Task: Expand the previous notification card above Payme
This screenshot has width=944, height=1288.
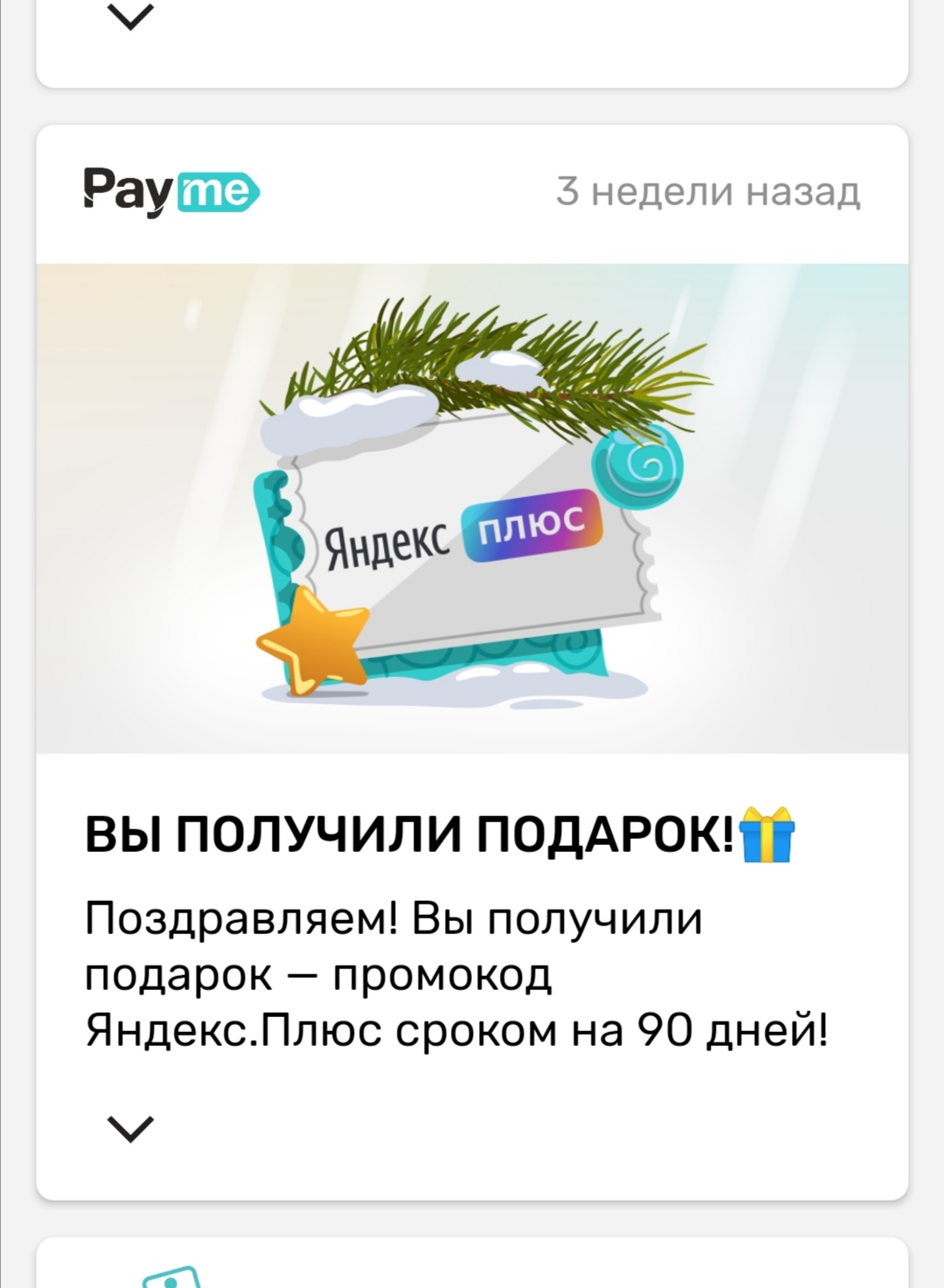Action: pos(130,16)
